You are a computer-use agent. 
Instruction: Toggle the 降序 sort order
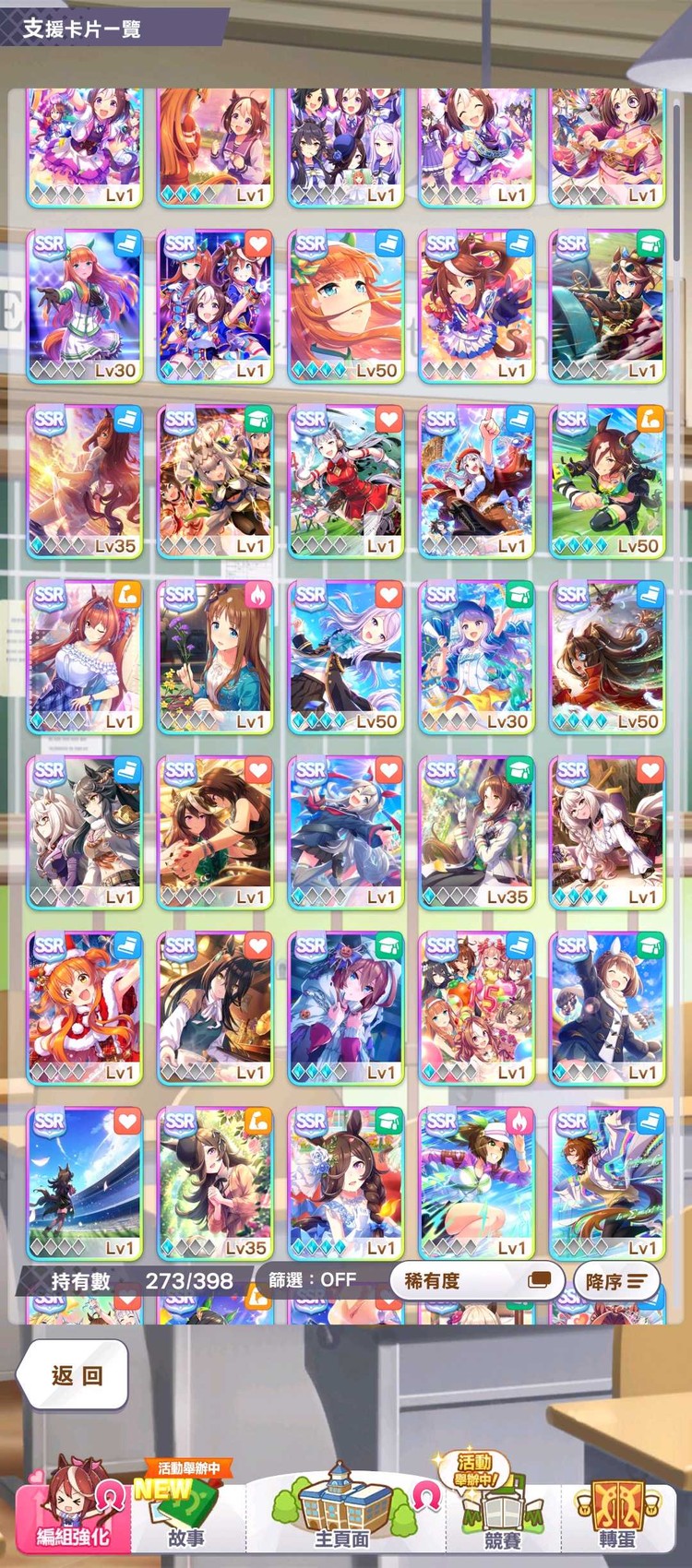615,1281
